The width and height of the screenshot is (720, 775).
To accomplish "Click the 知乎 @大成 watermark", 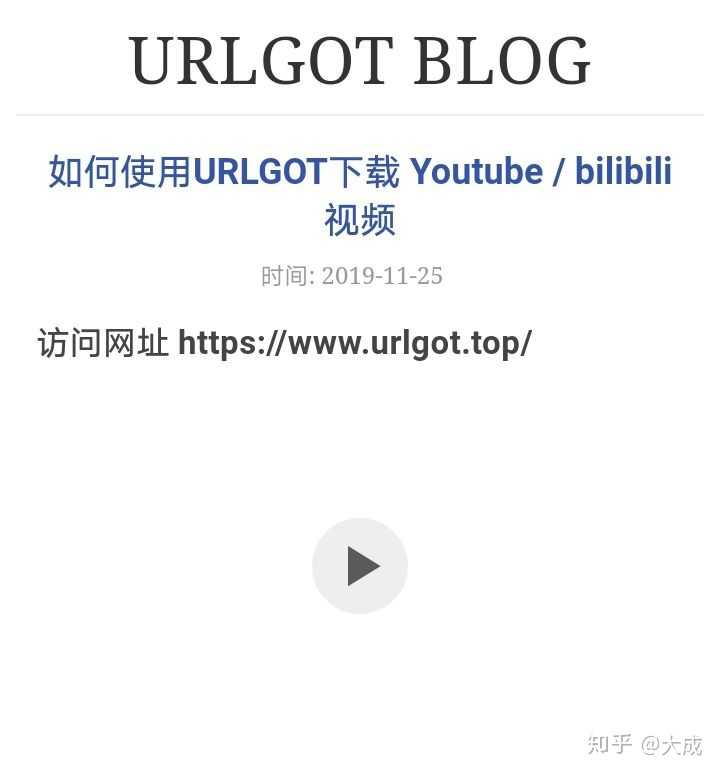I will click(x=645, y=745).
